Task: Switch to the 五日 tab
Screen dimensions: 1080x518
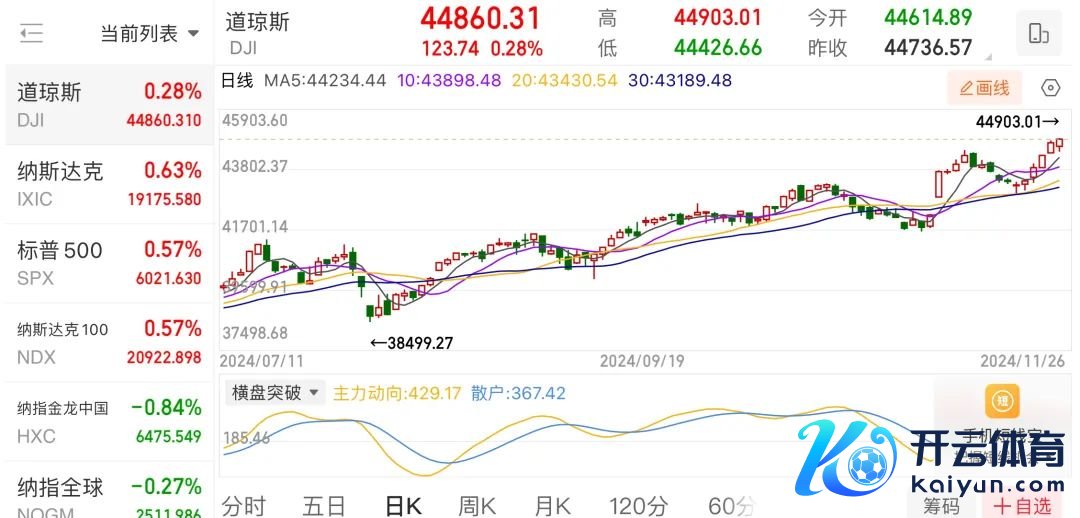Action: tap(324, 506)
